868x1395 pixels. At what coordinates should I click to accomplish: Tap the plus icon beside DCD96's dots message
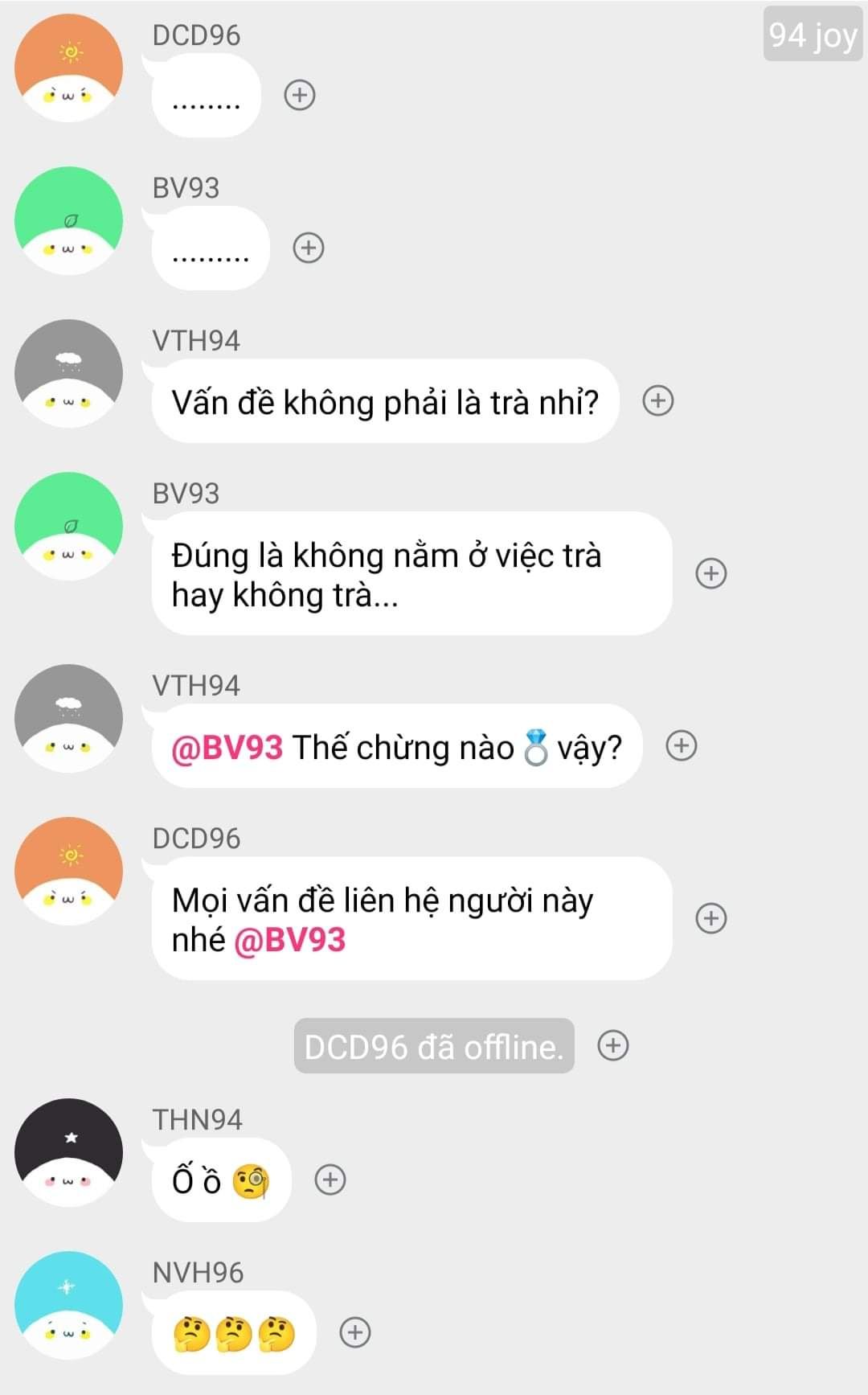pos(300,95)
